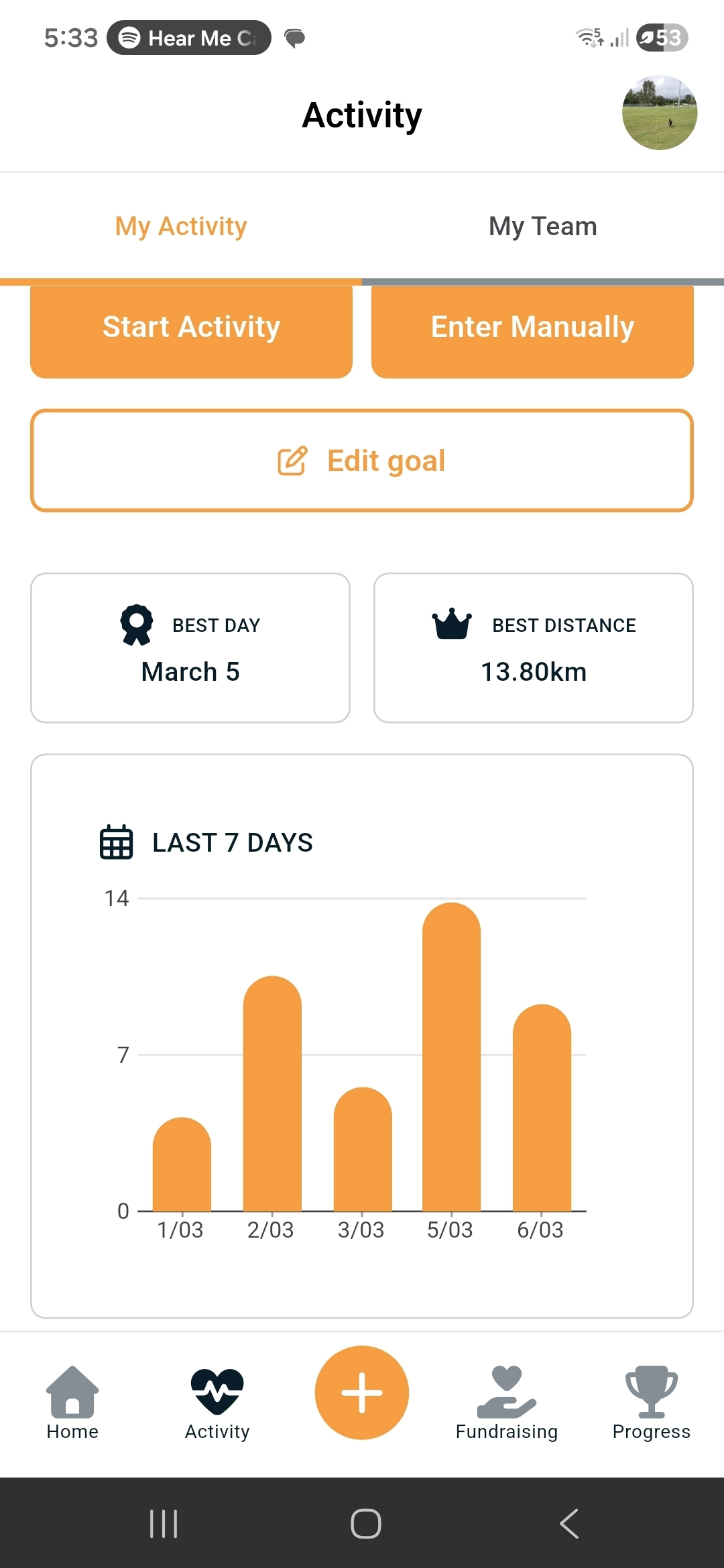
Task: Go to the Home tab
Action: [x=72, y=1403]
